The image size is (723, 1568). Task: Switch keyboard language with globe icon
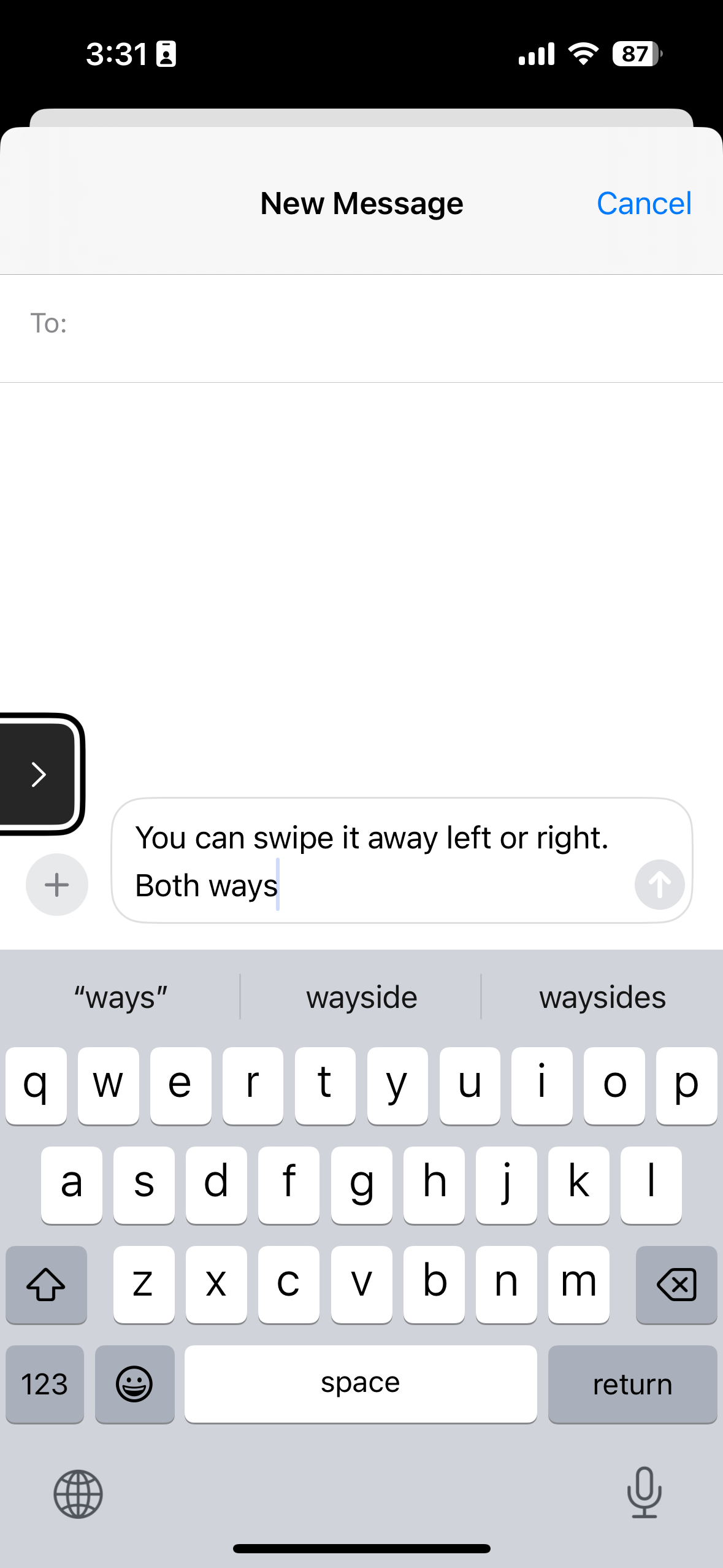click(78, 1494)
